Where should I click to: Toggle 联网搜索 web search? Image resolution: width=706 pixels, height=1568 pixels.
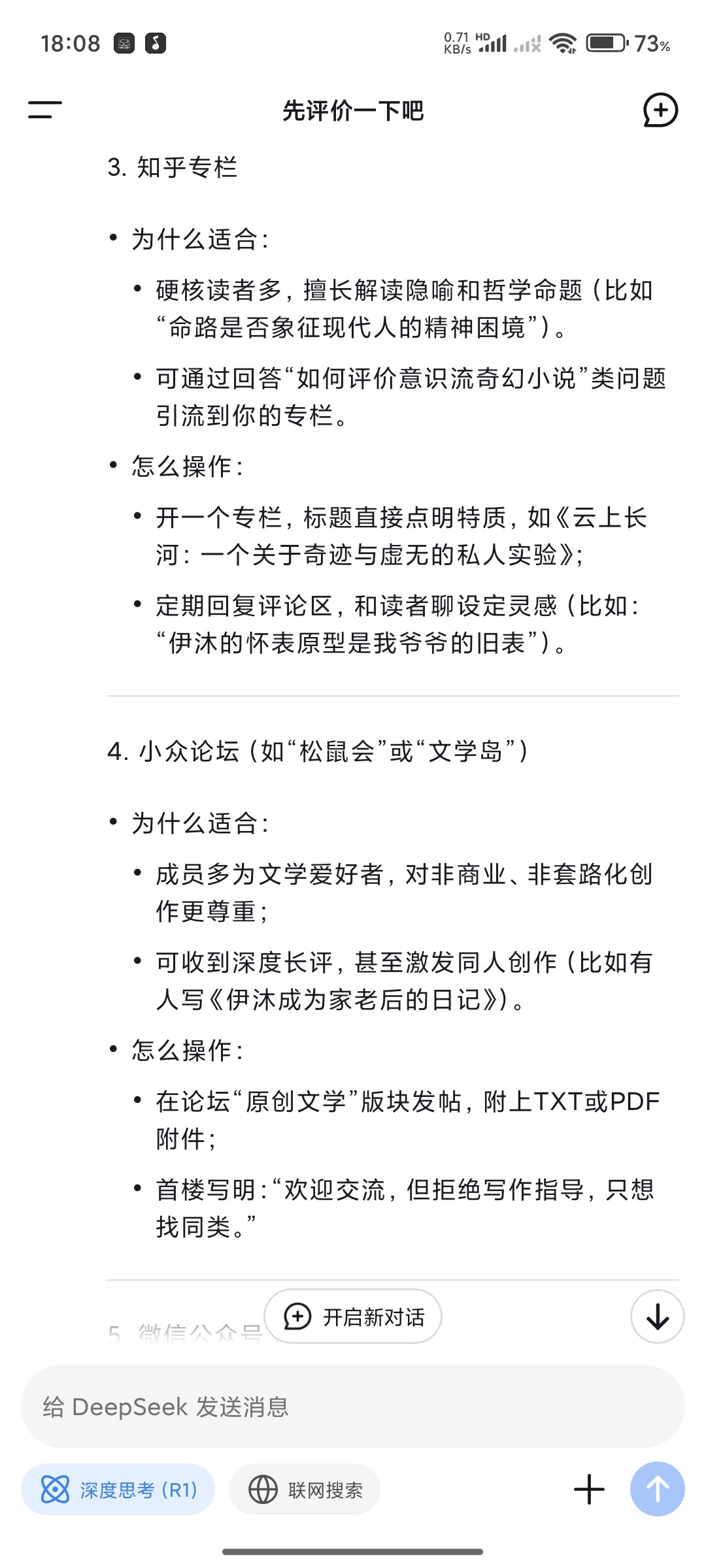305,1490
